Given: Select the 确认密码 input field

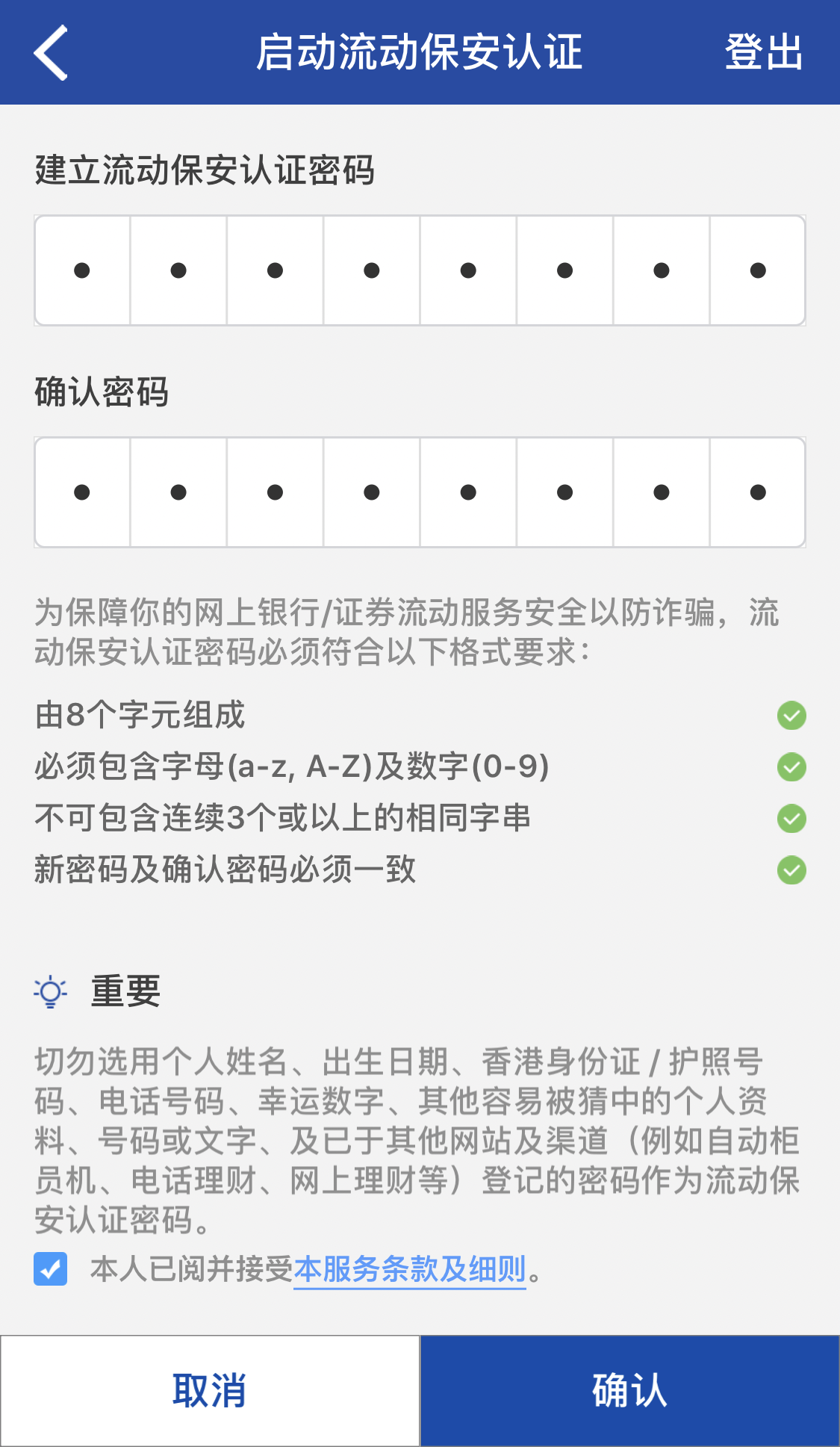Looking at the screenshot, I should pos(420,492).
